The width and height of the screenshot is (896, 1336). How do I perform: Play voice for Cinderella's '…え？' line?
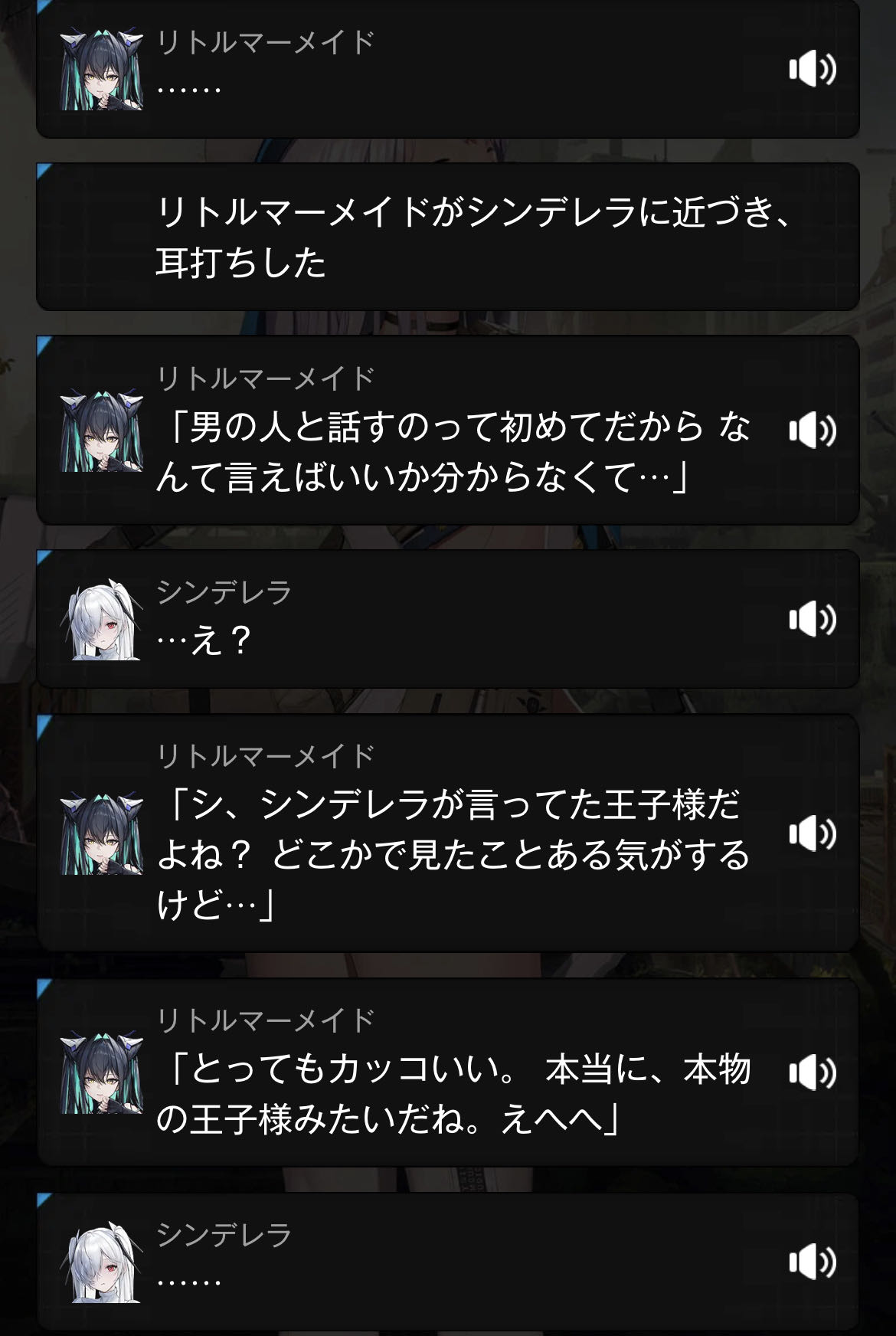812,619
